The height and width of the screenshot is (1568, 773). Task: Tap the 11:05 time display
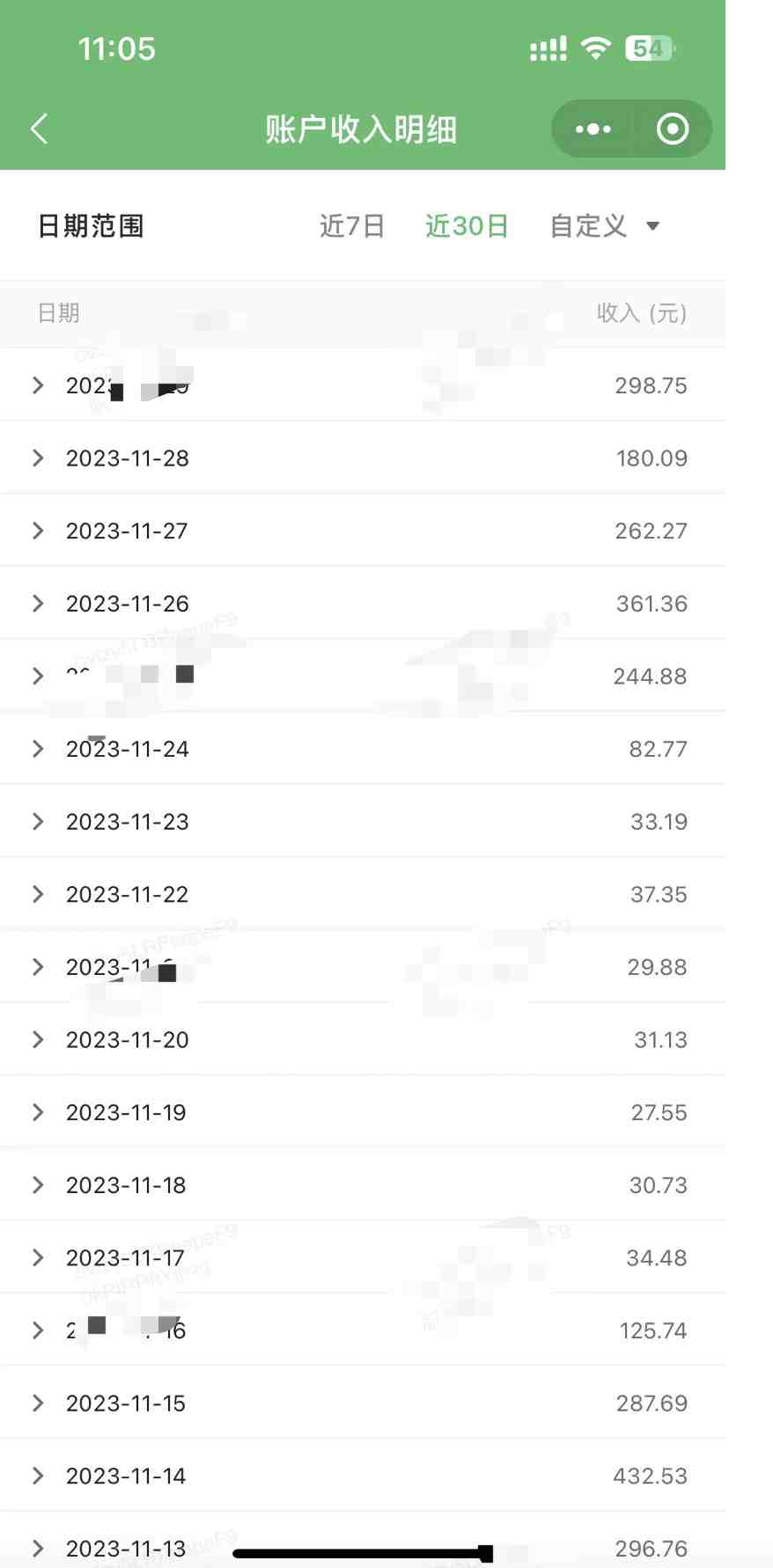[117, 48]
